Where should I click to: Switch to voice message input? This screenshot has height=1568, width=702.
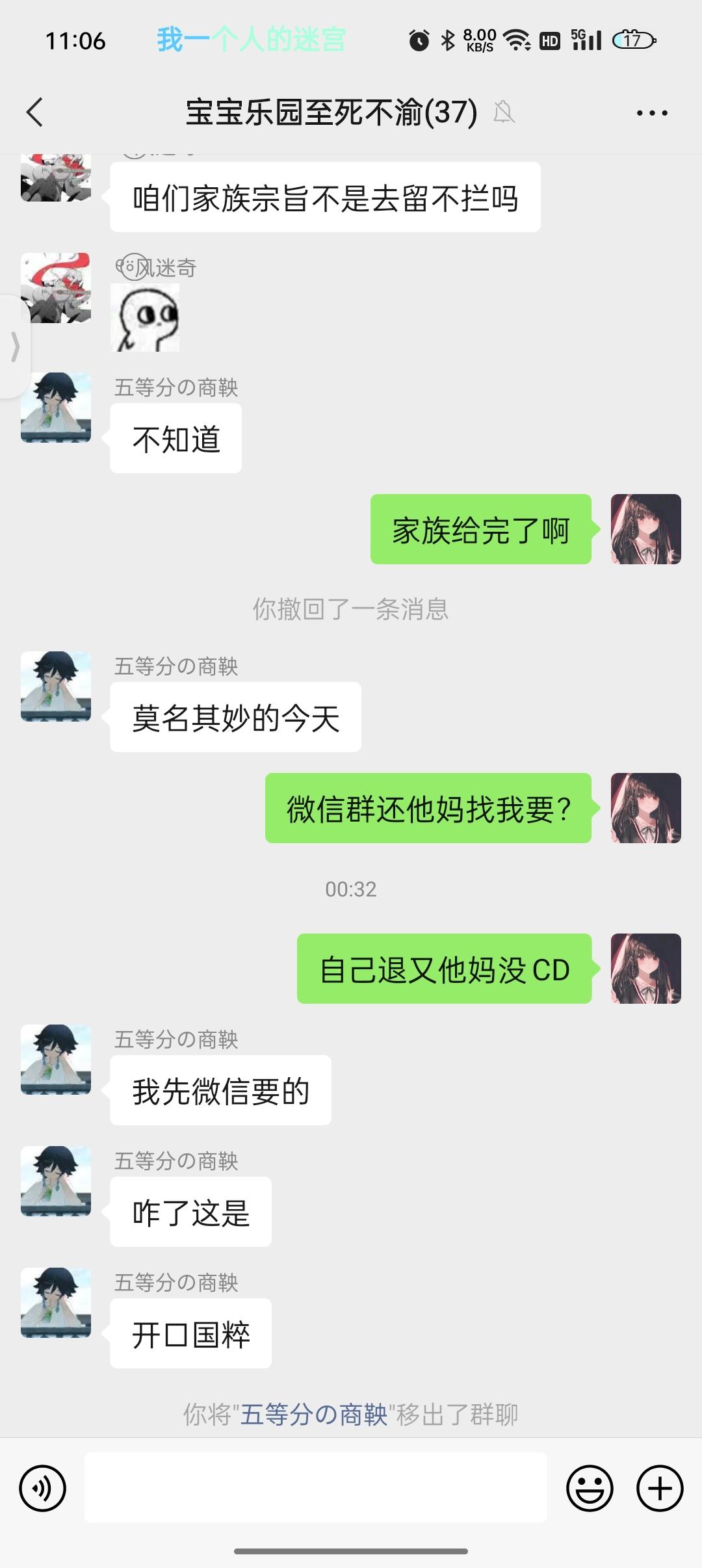43,1488
